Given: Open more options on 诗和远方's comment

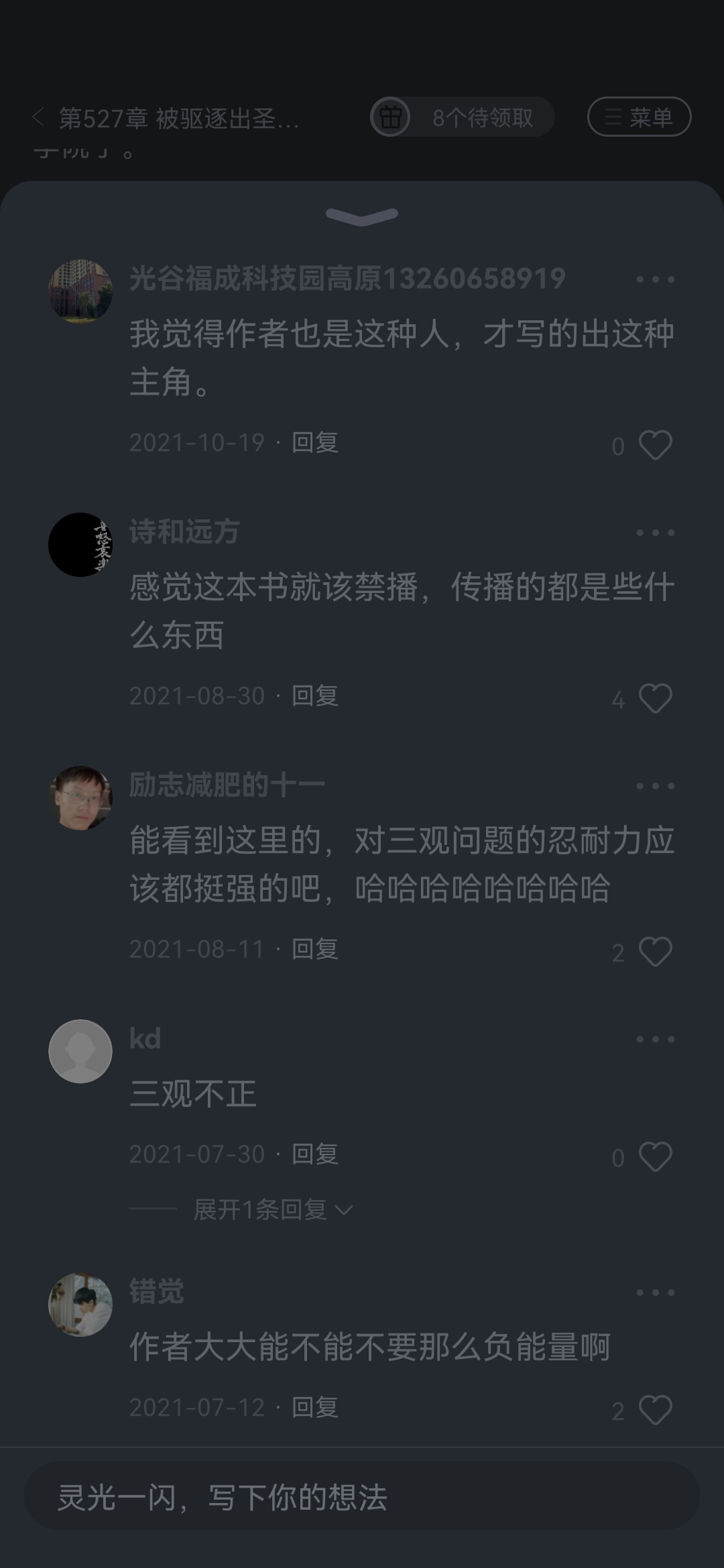Looking at the screenshot, I should point(655,533).
